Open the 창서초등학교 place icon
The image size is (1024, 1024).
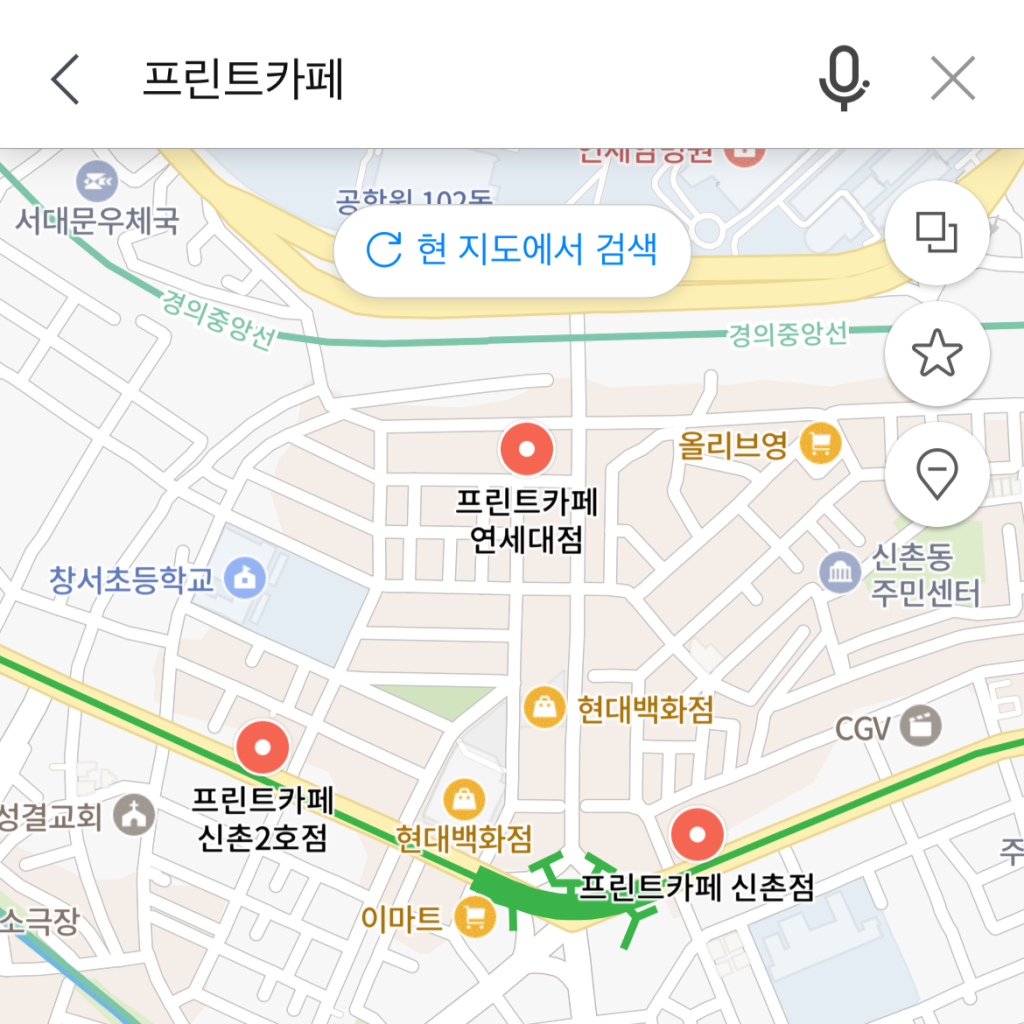tap(239, 579)
